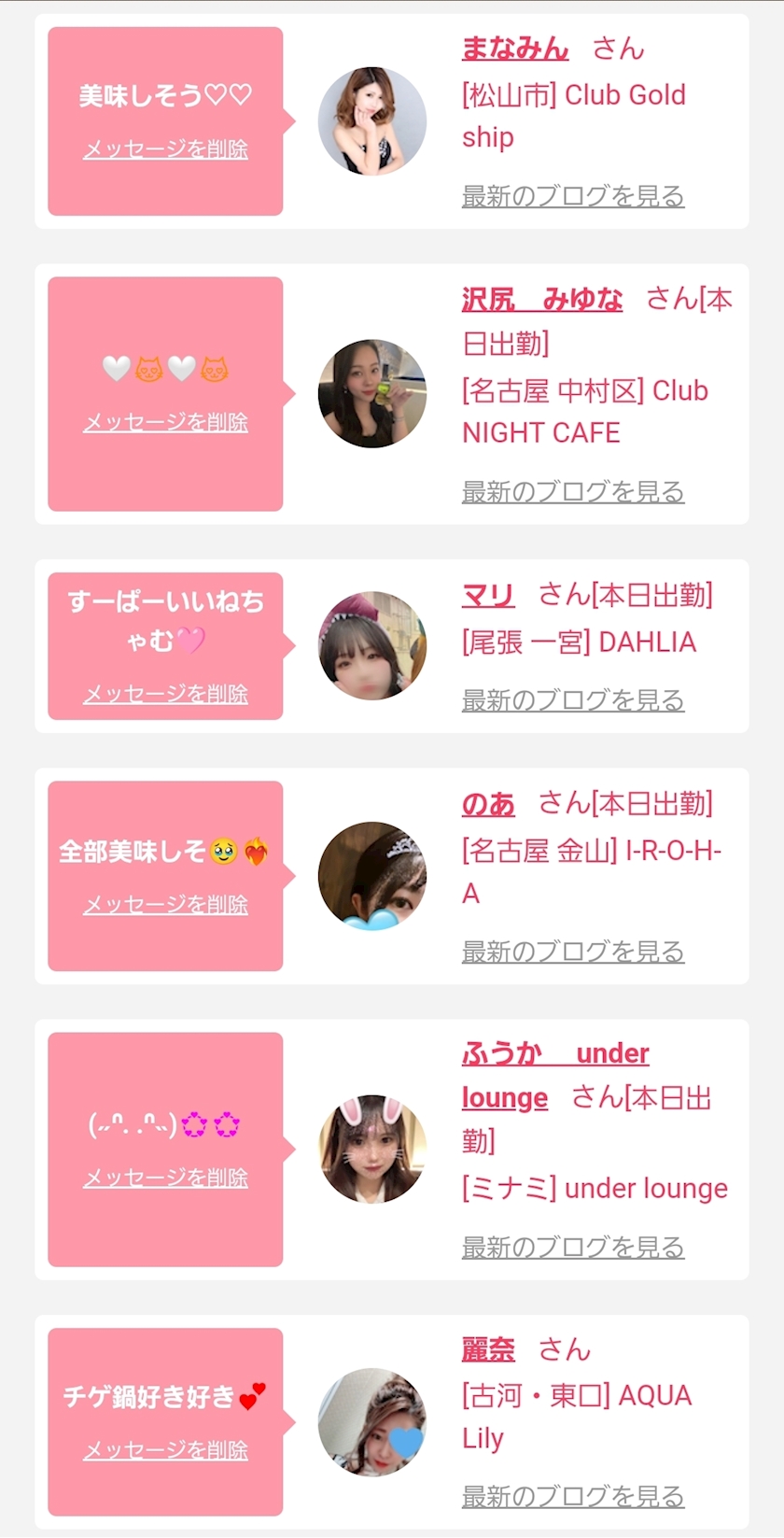The image size is (784, 1538).
Task: Delete the 全部美味しそ message
Action: pyautogui.click(x=165, y=904)
